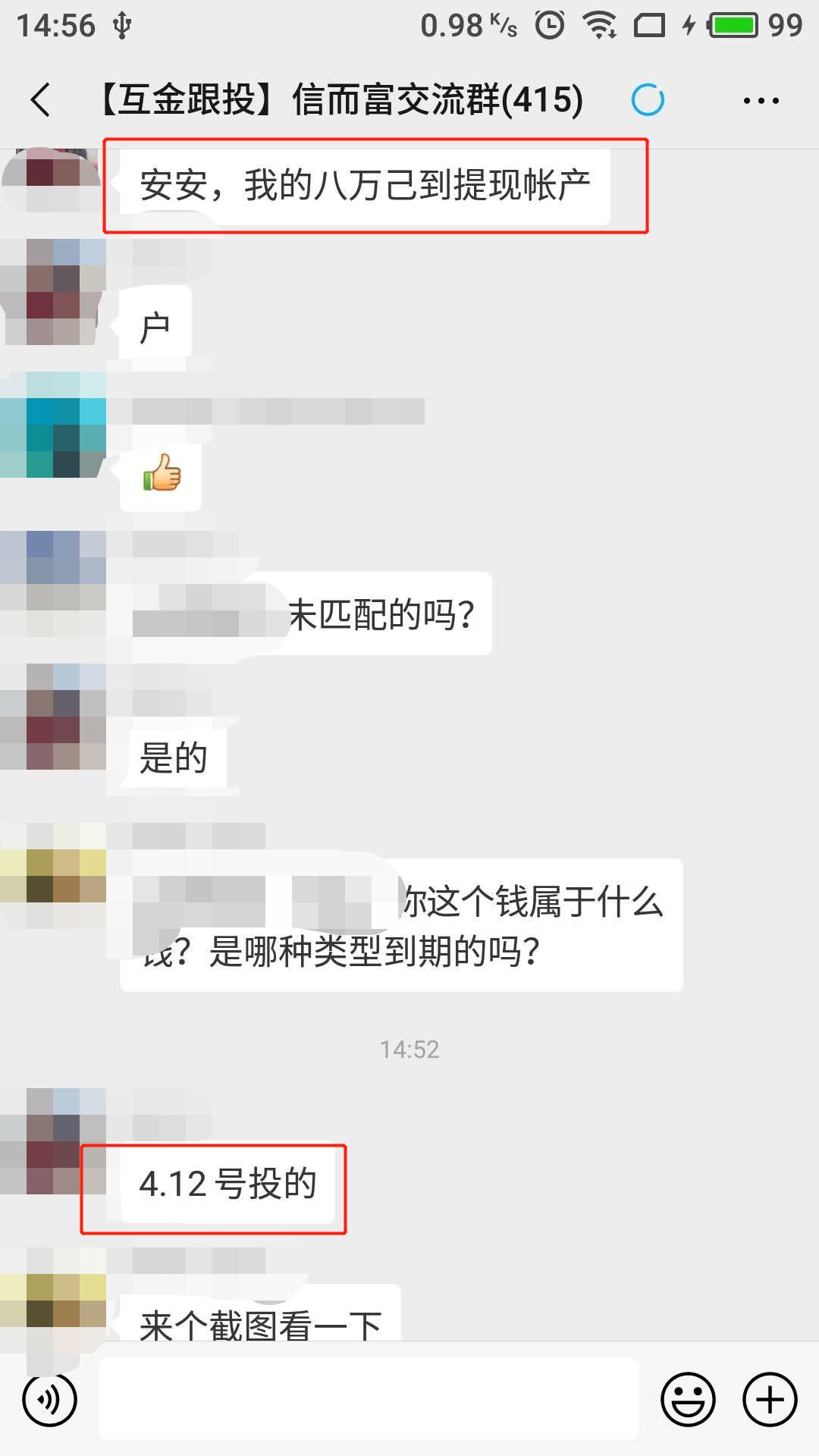The height and width of the screenshot is (1456, 819).
Task: Tap avatar beside thumbs-up message
Action: (x=53, y=425)
